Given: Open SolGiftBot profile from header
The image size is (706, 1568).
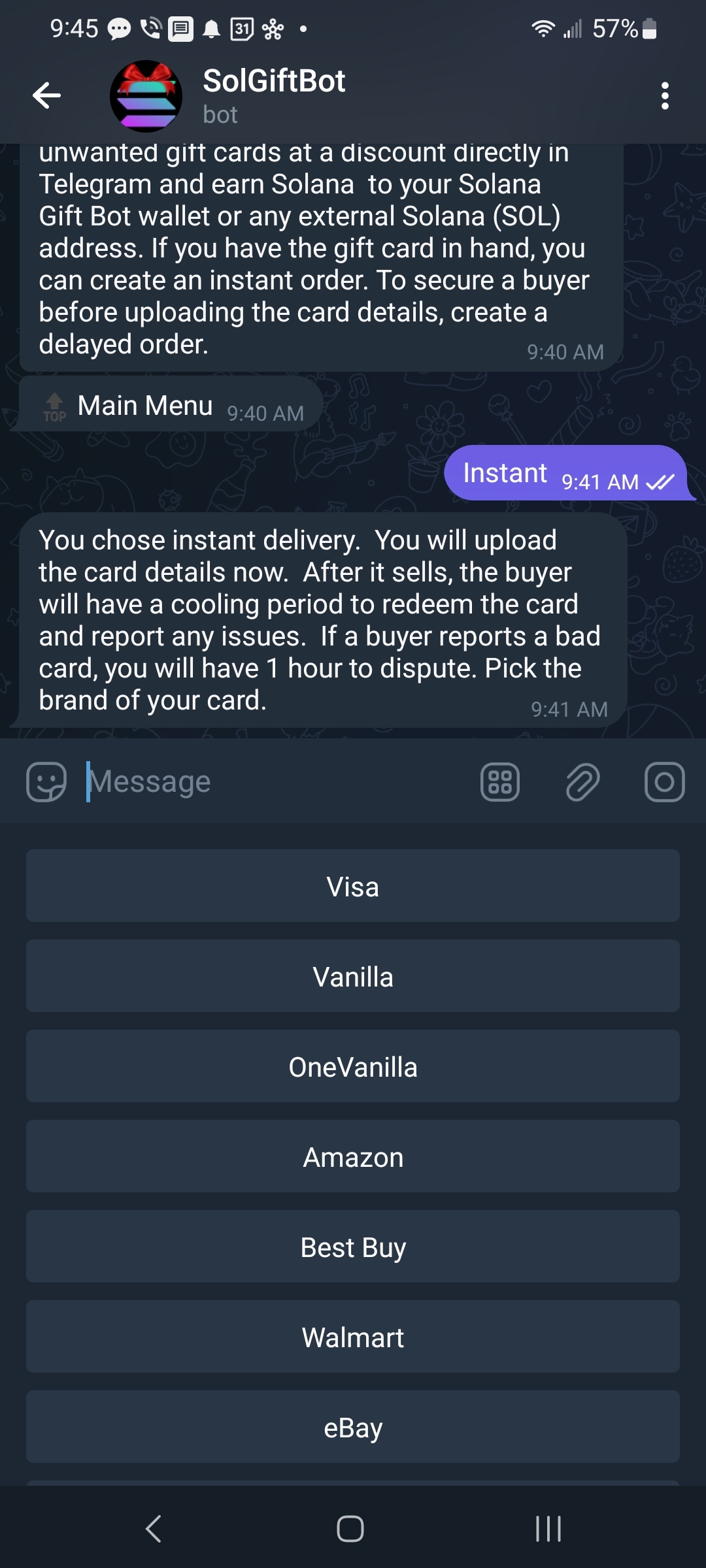Looking at the screenshot, I should [275, 96].
